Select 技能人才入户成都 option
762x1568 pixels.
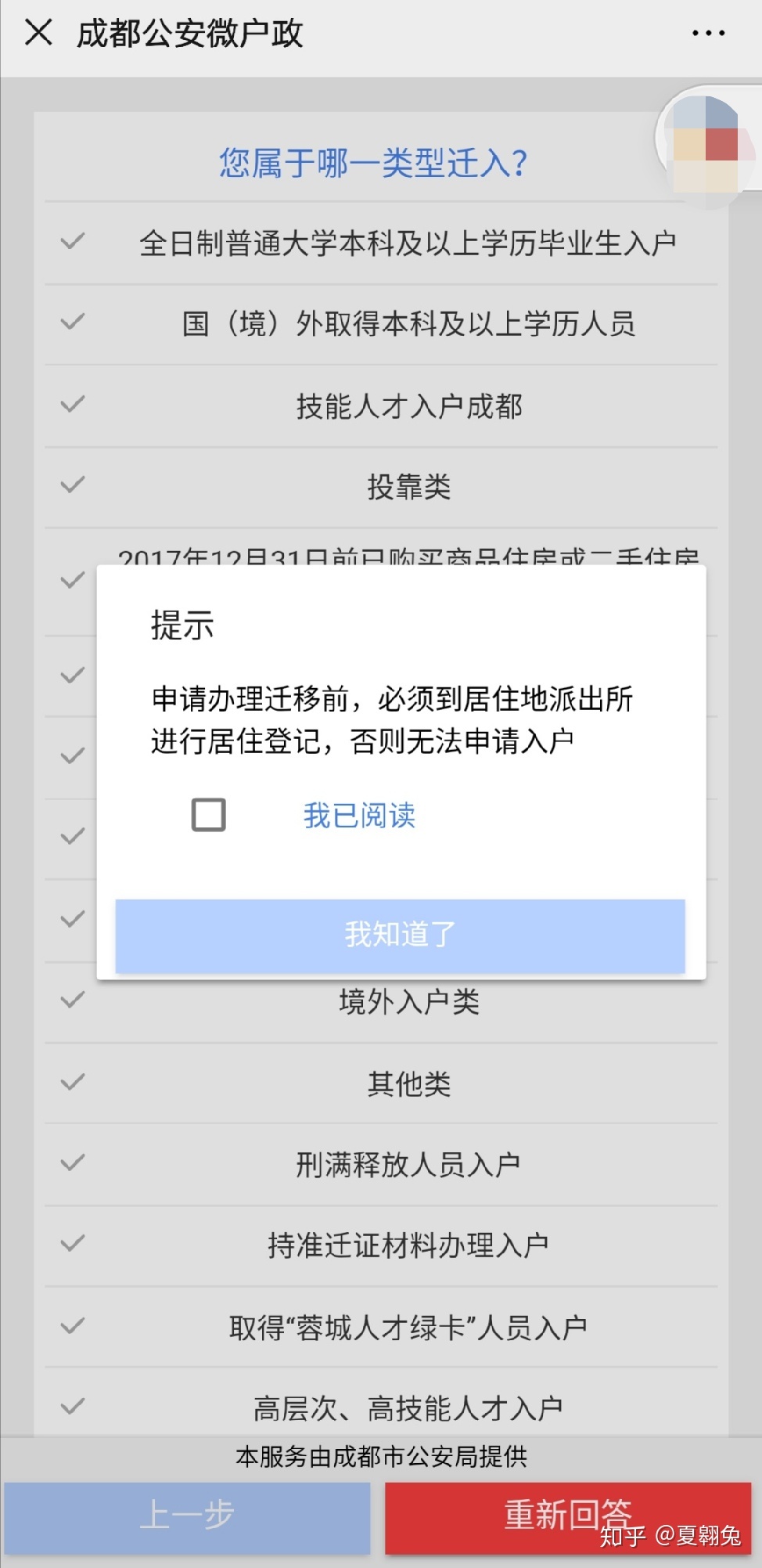click(381, 406)
